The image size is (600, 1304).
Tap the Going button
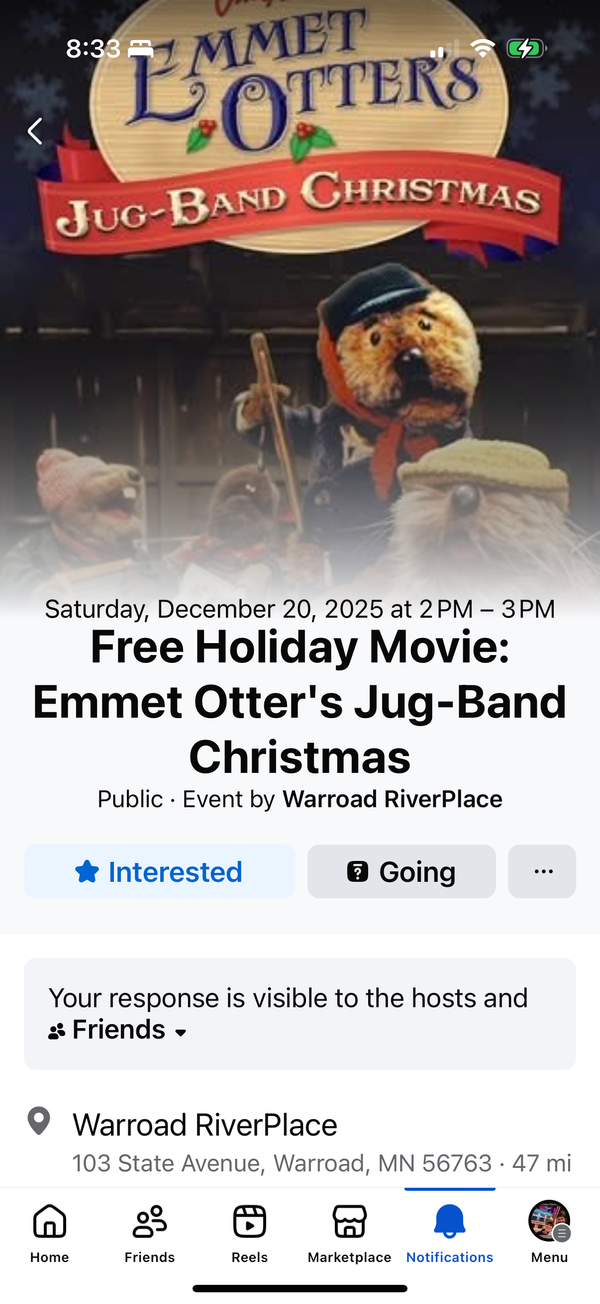pos(401,872)
